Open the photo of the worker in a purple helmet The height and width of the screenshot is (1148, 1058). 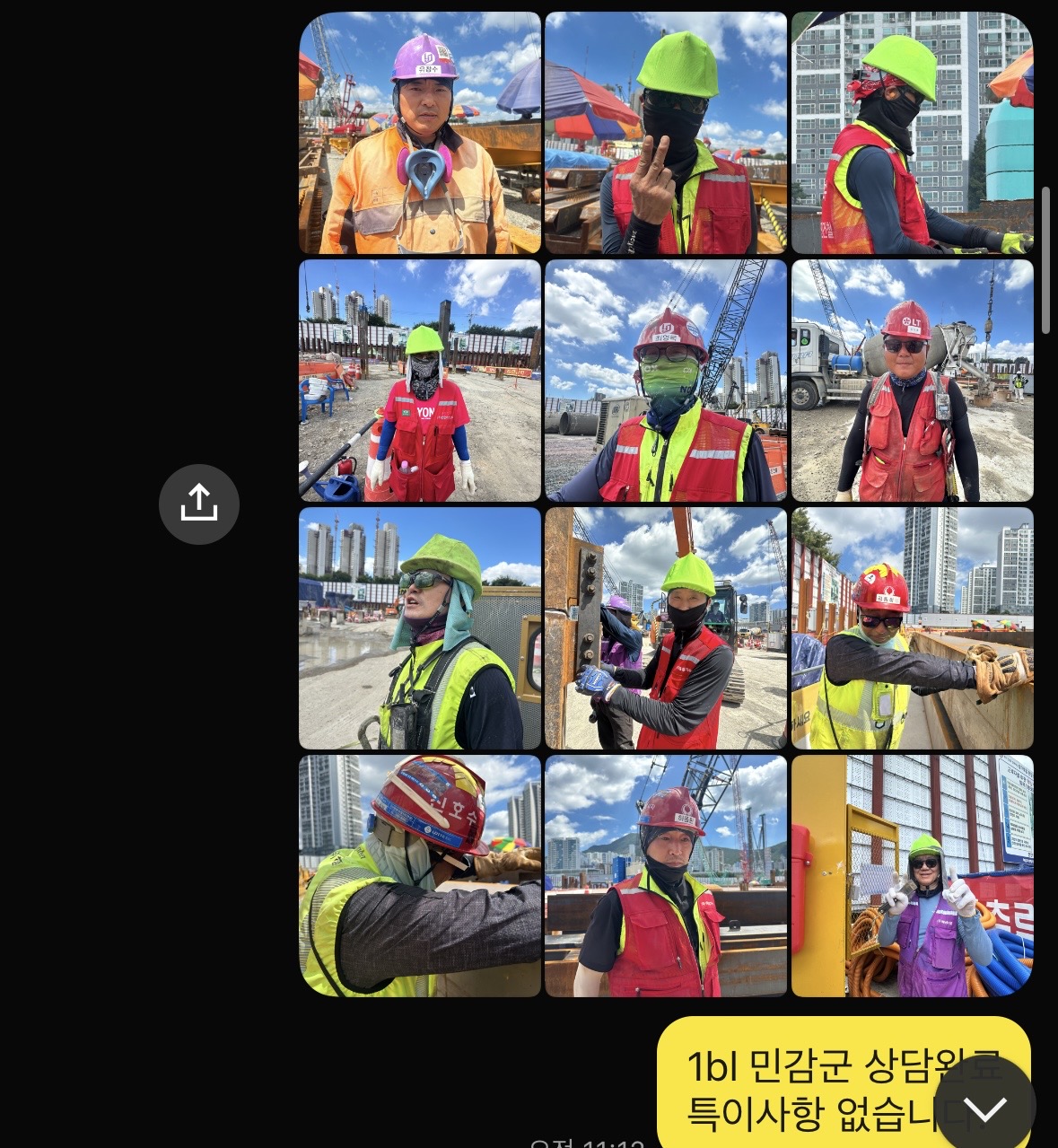pos(420,133)
